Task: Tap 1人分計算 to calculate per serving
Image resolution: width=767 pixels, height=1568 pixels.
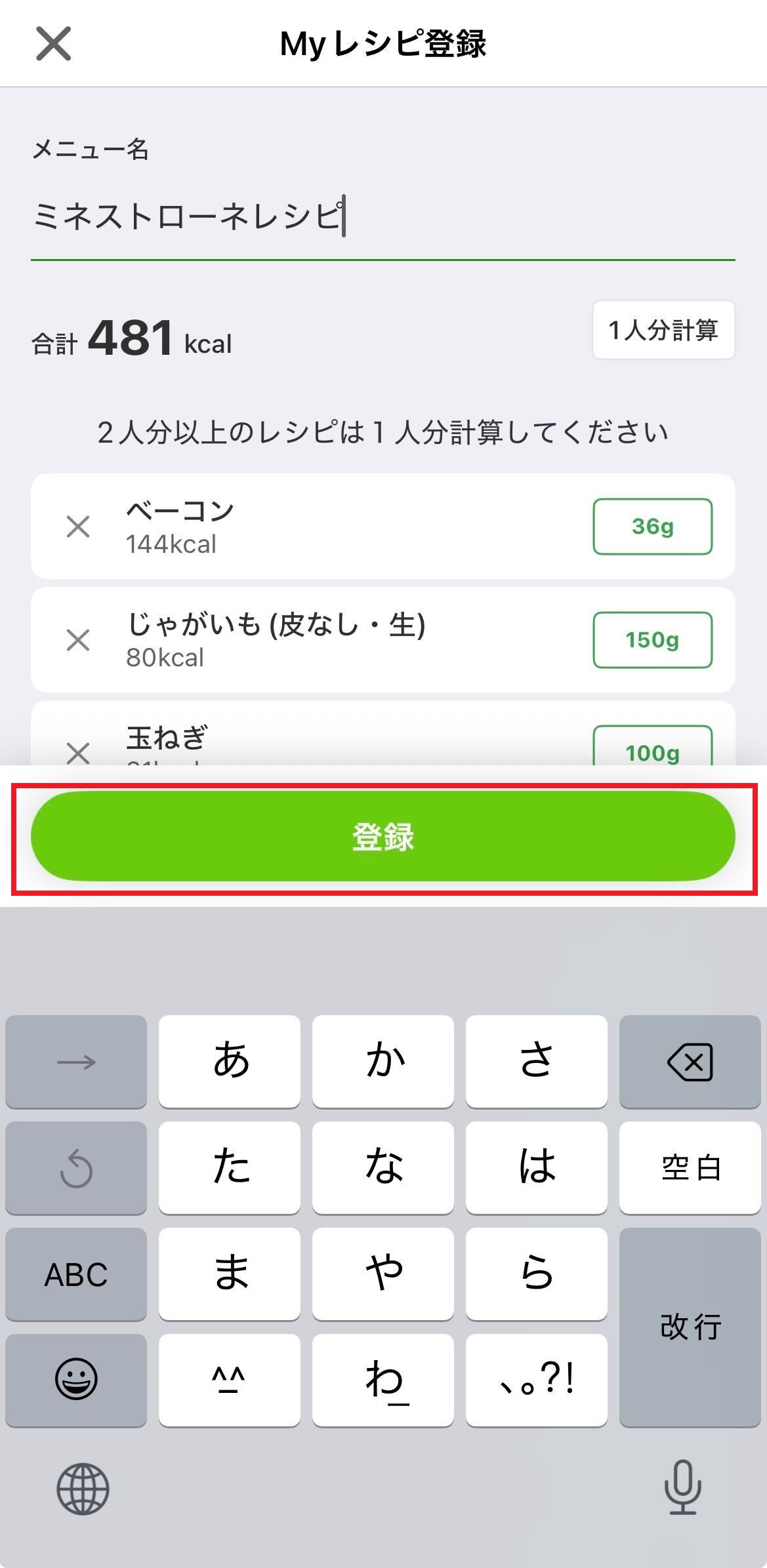Action: point(663,331)
